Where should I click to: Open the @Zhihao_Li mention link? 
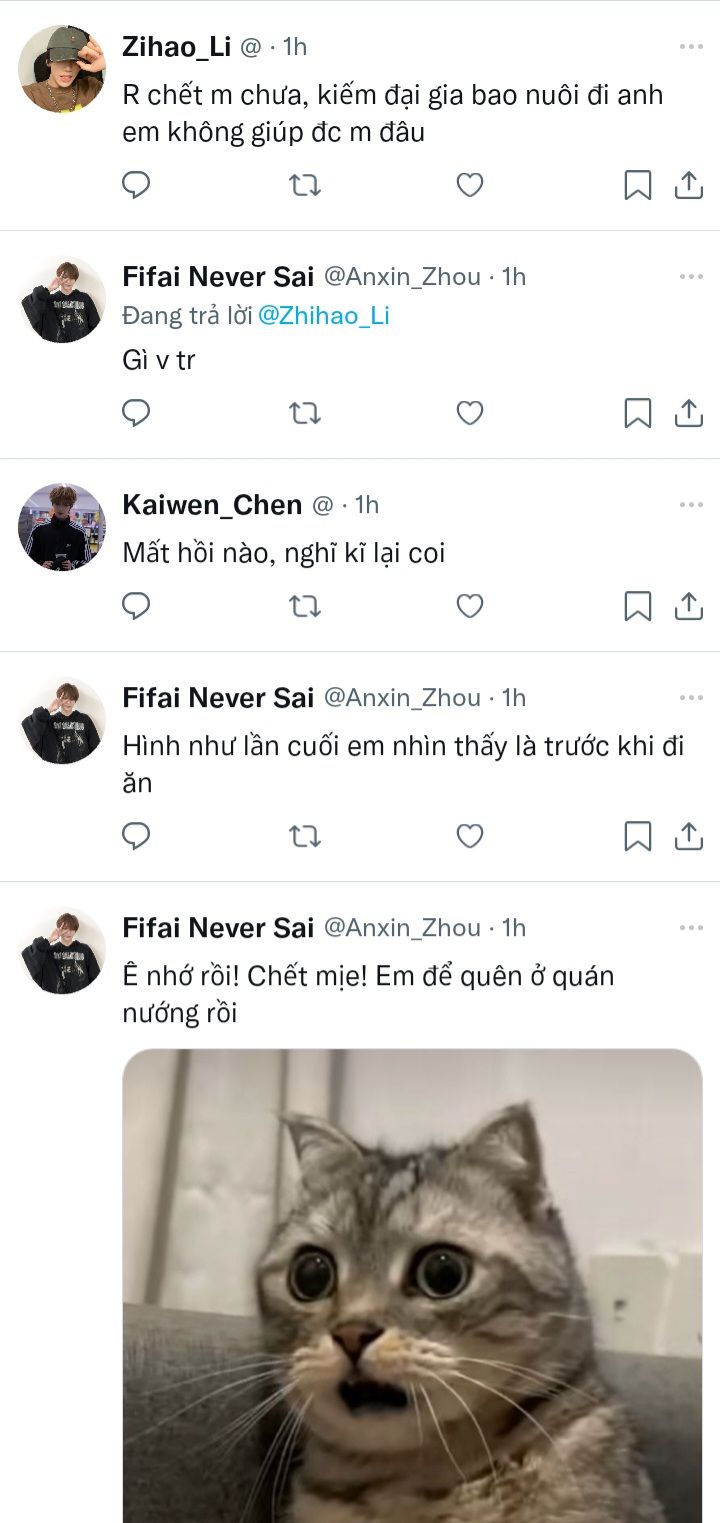[324, 316]
